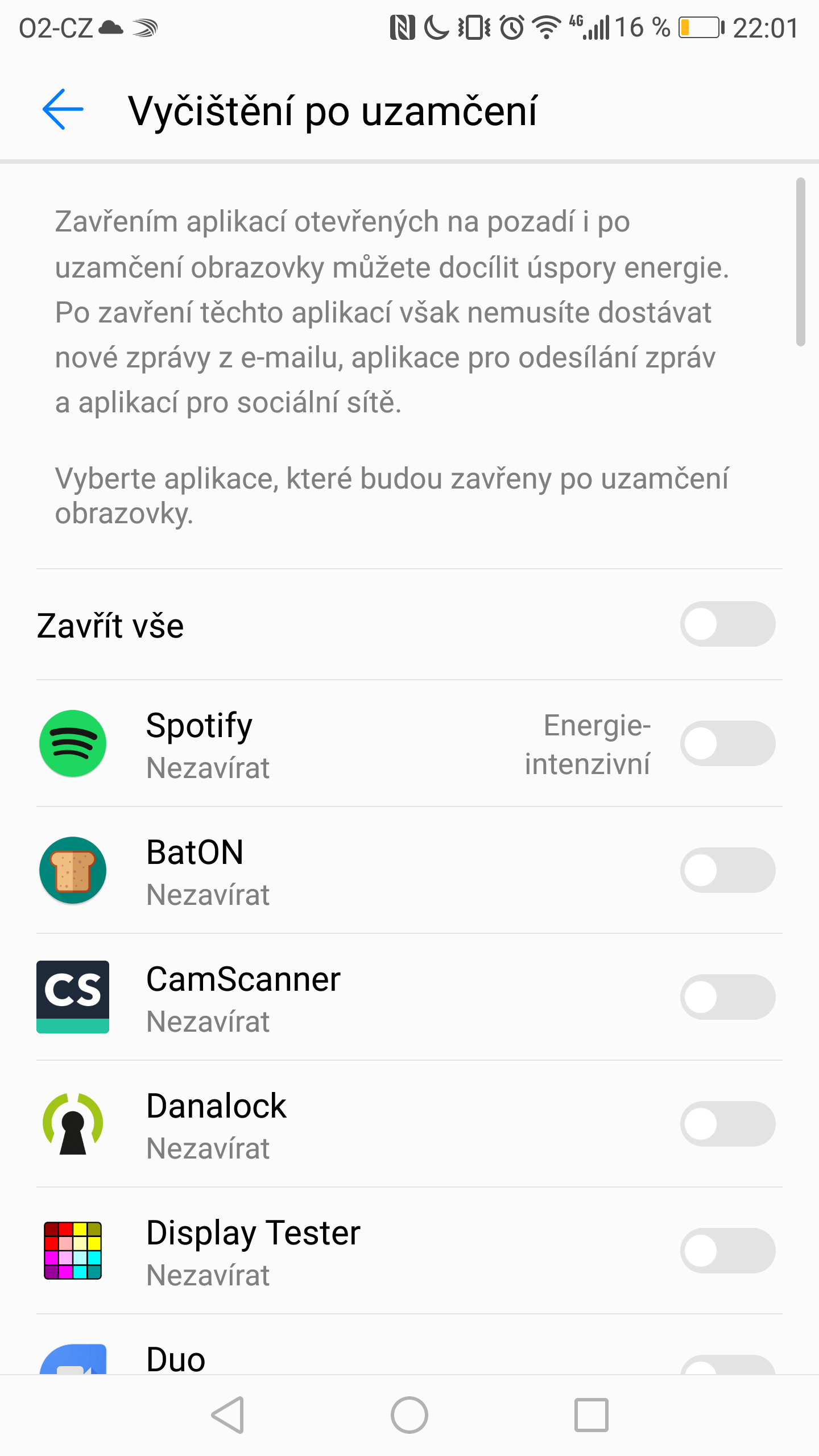This screenshot has width=819, height=1456.
Task: Switch on closing for CamScanner
Action: point(727,997)
